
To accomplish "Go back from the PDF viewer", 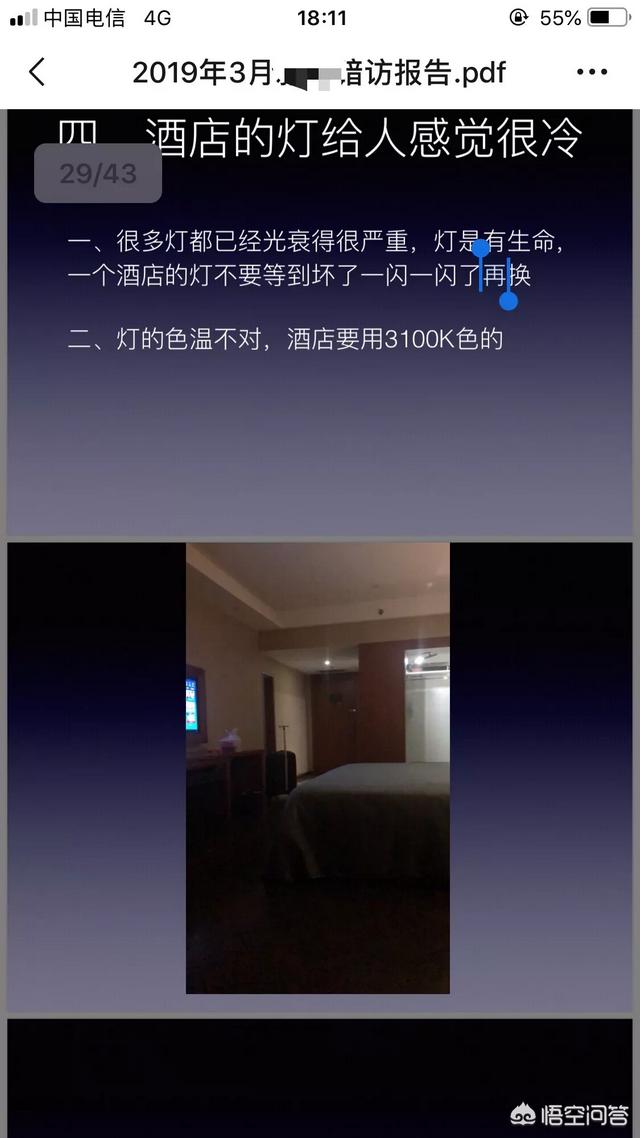I will click(37, 72).
